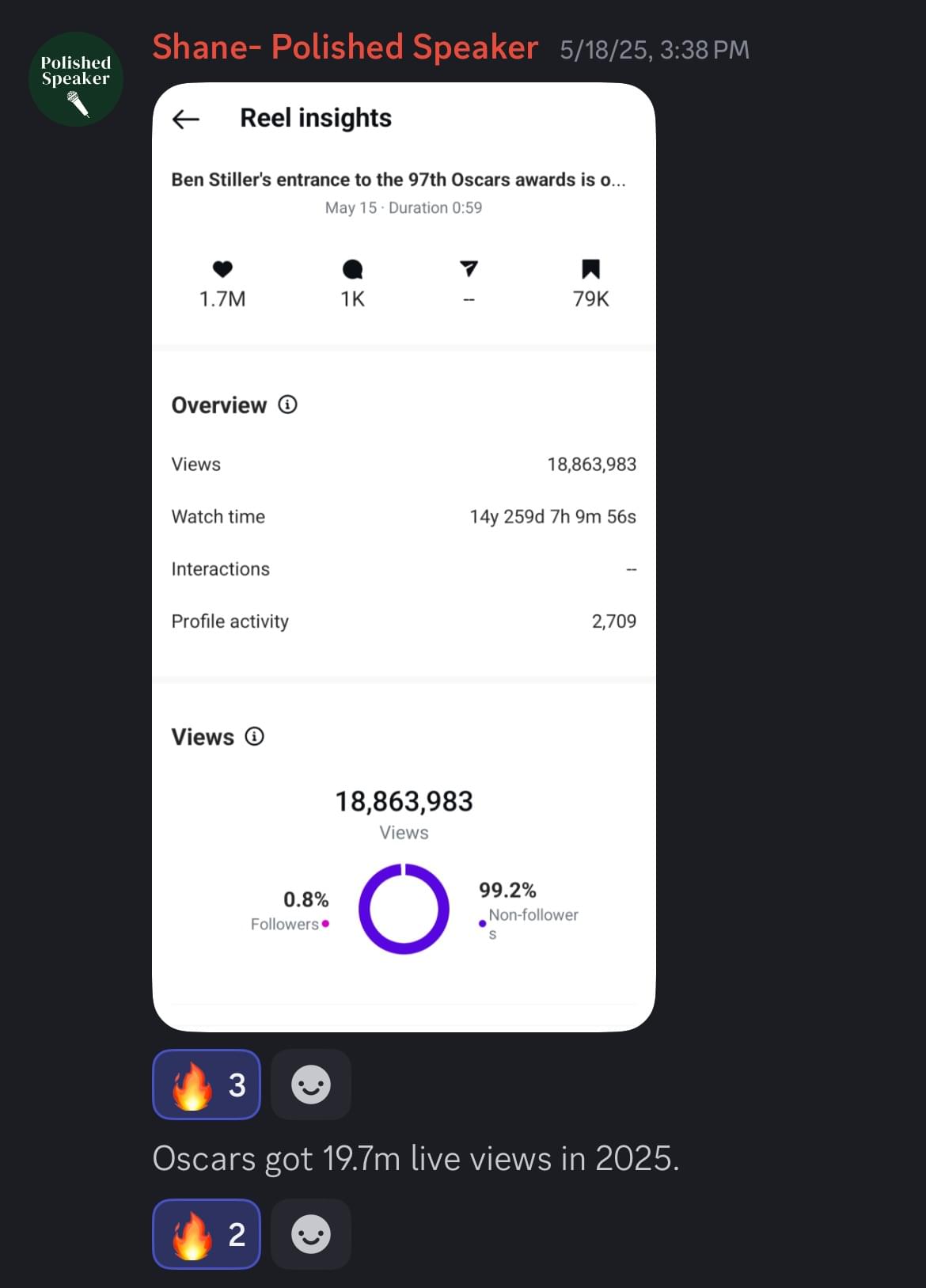
Task: Toggle the fire reaction with 2 votes
Action: click(x=207, y=1234)
